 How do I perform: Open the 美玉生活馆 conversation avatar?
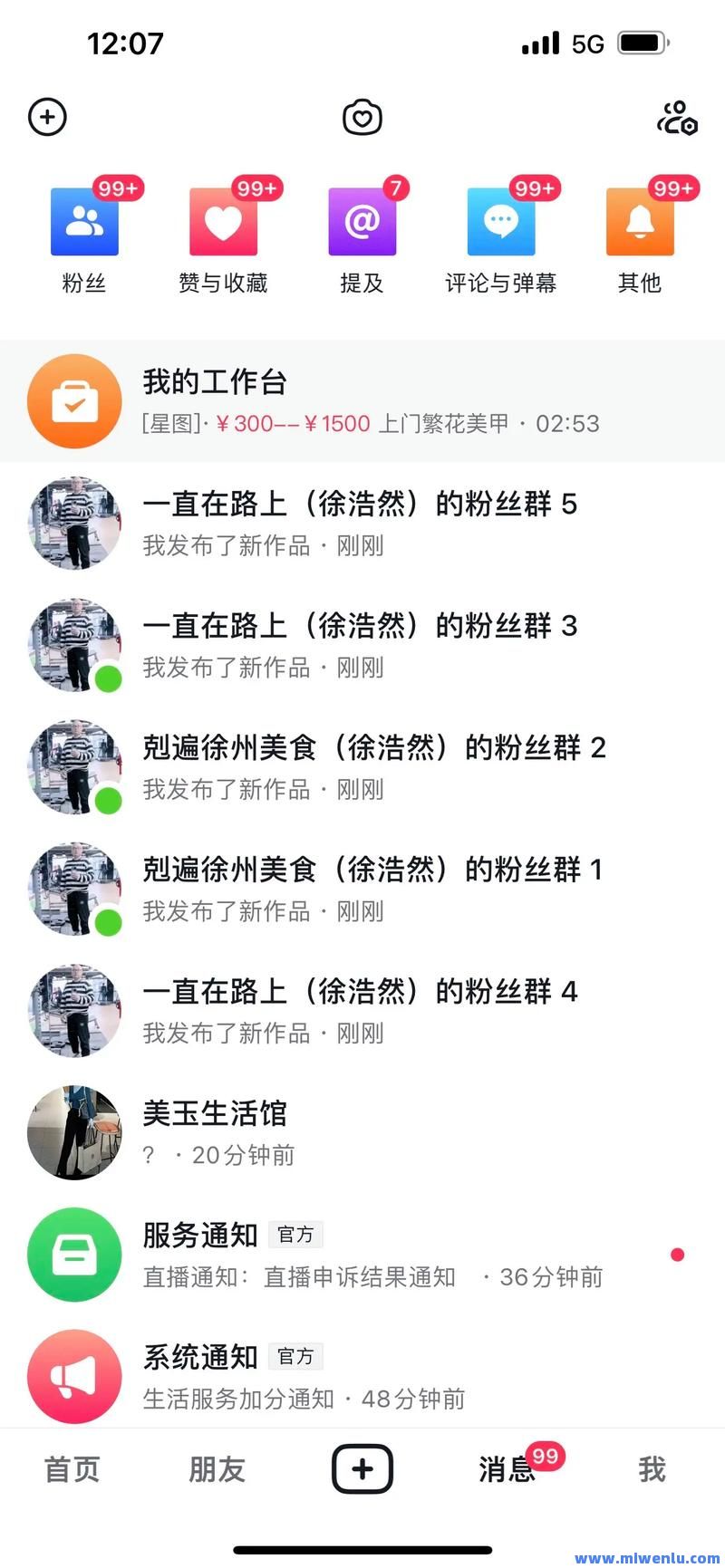[x=74, y=1131]
